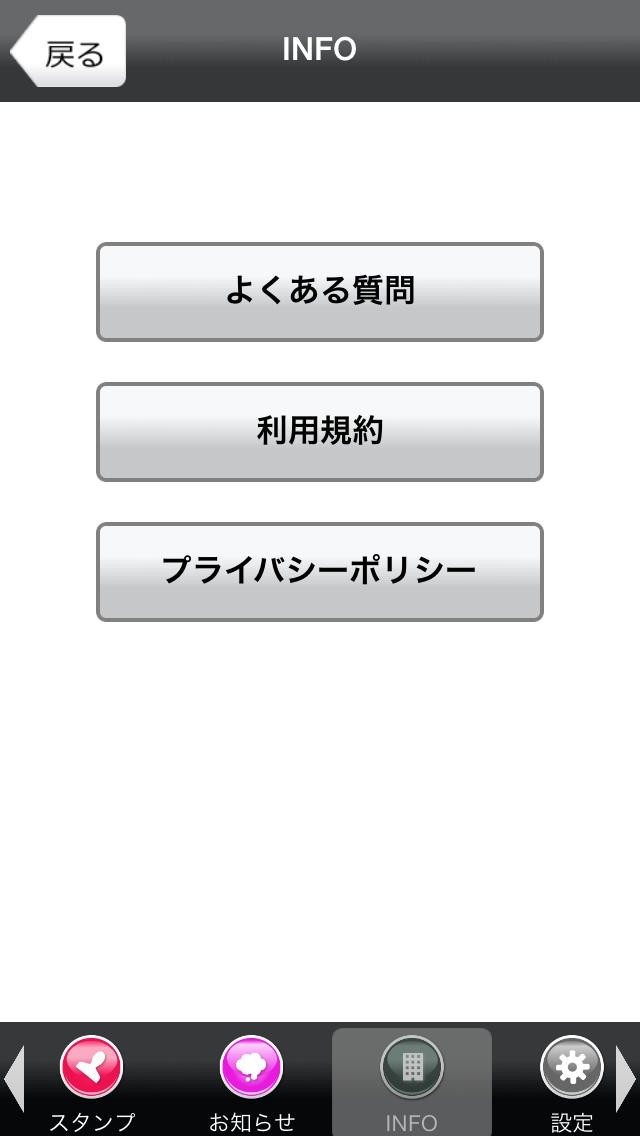Open the 設定 settings tab
This screenshot has width=640, height=1136.
571,1082
